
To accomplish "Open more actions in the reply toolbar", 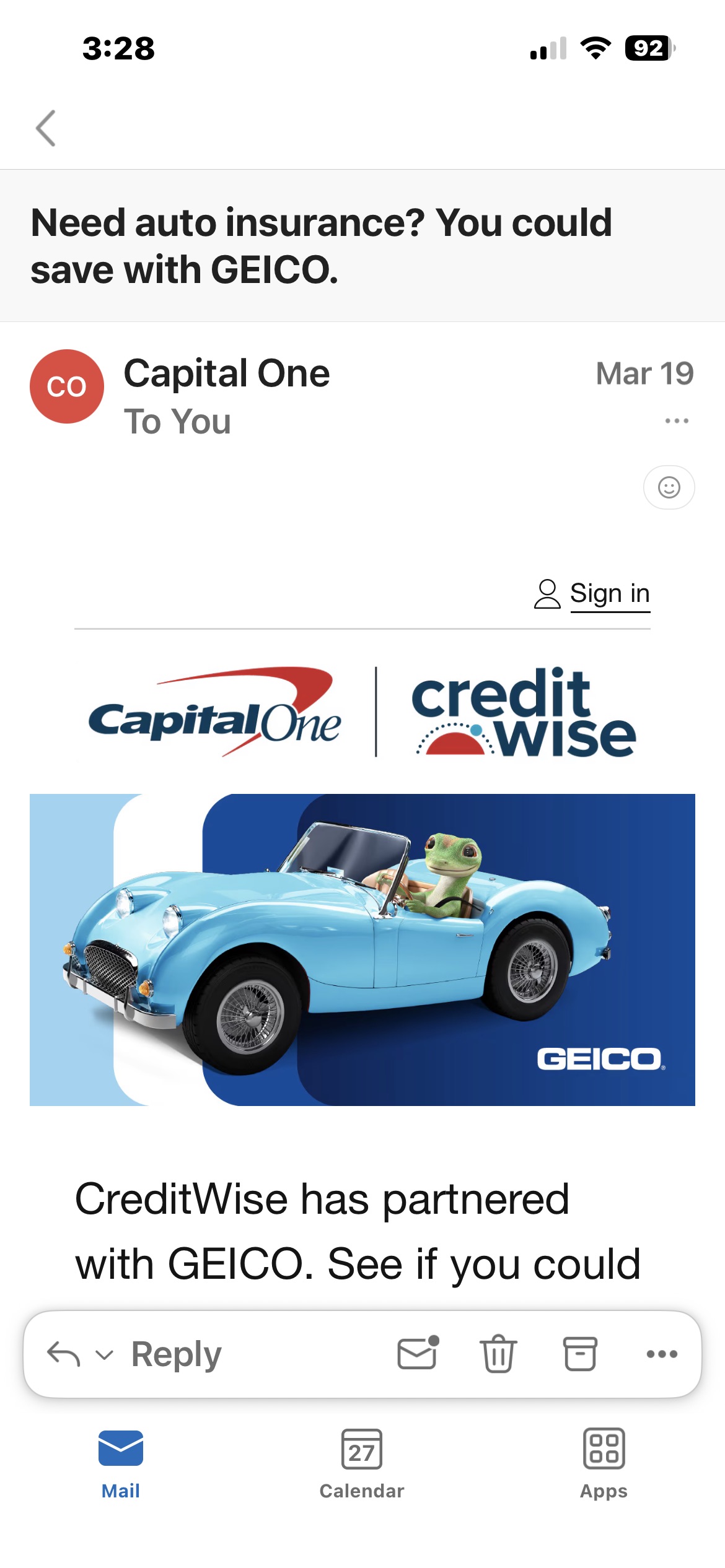I will coord(661,1354).
